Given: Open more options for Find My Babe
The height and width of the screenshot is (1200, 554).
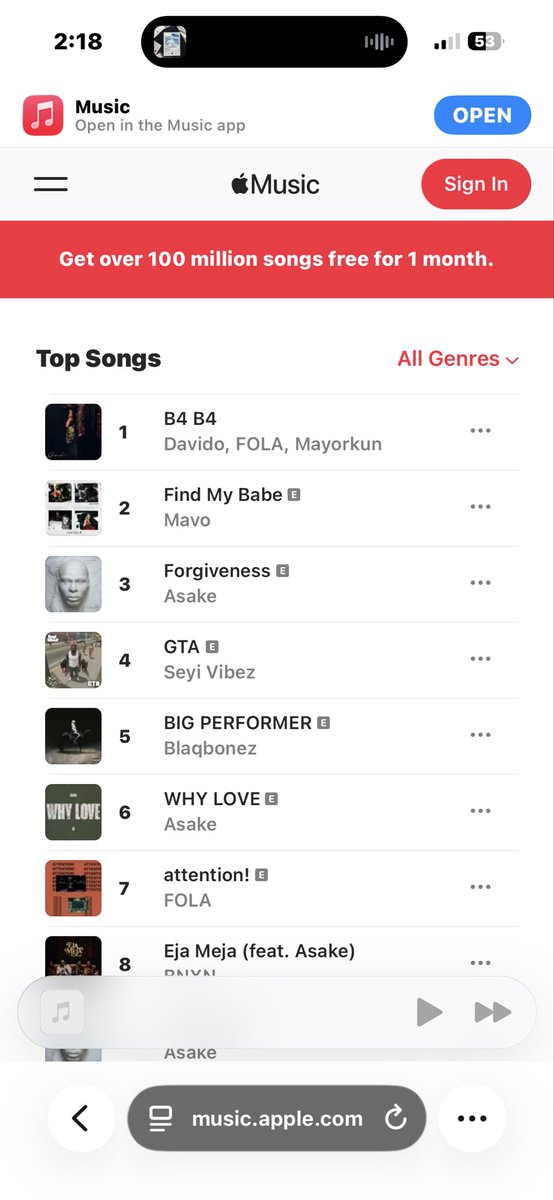Looking at the screenshot, I should click(x=480, y=507).
